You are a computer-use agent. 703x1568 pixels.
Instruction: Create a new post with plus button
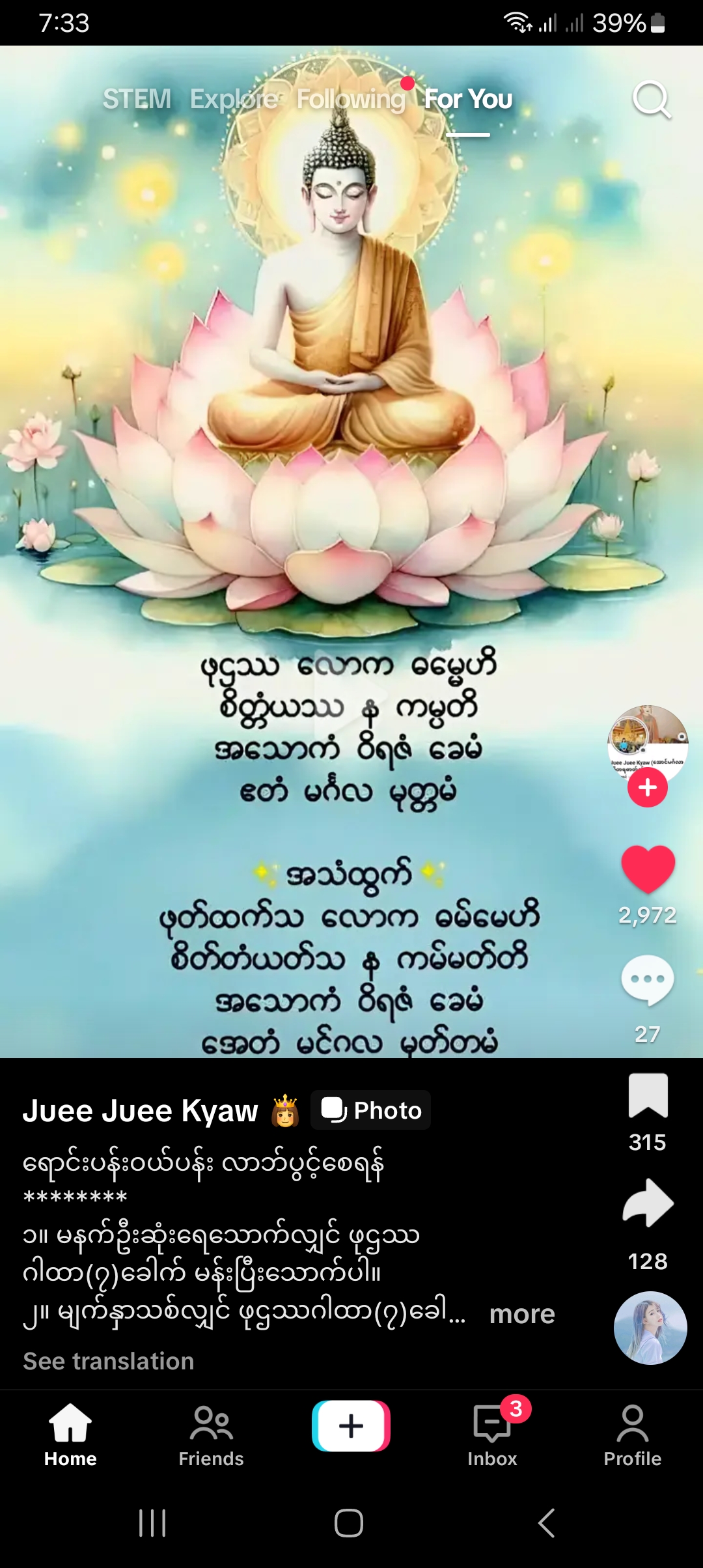pyautogui.click(x=351, y=1426)
